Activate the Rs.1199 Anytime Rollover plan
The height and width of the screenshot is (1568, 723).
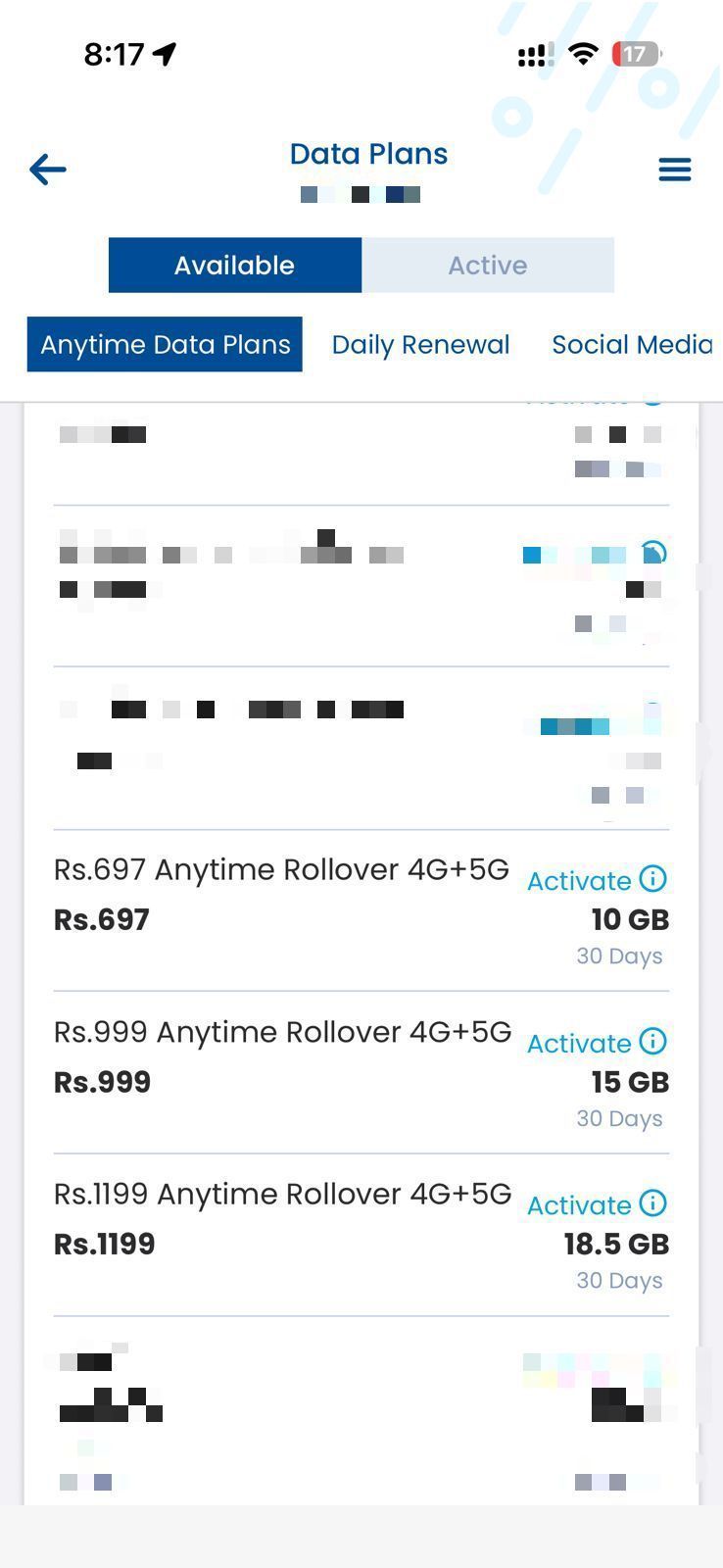578,1205
